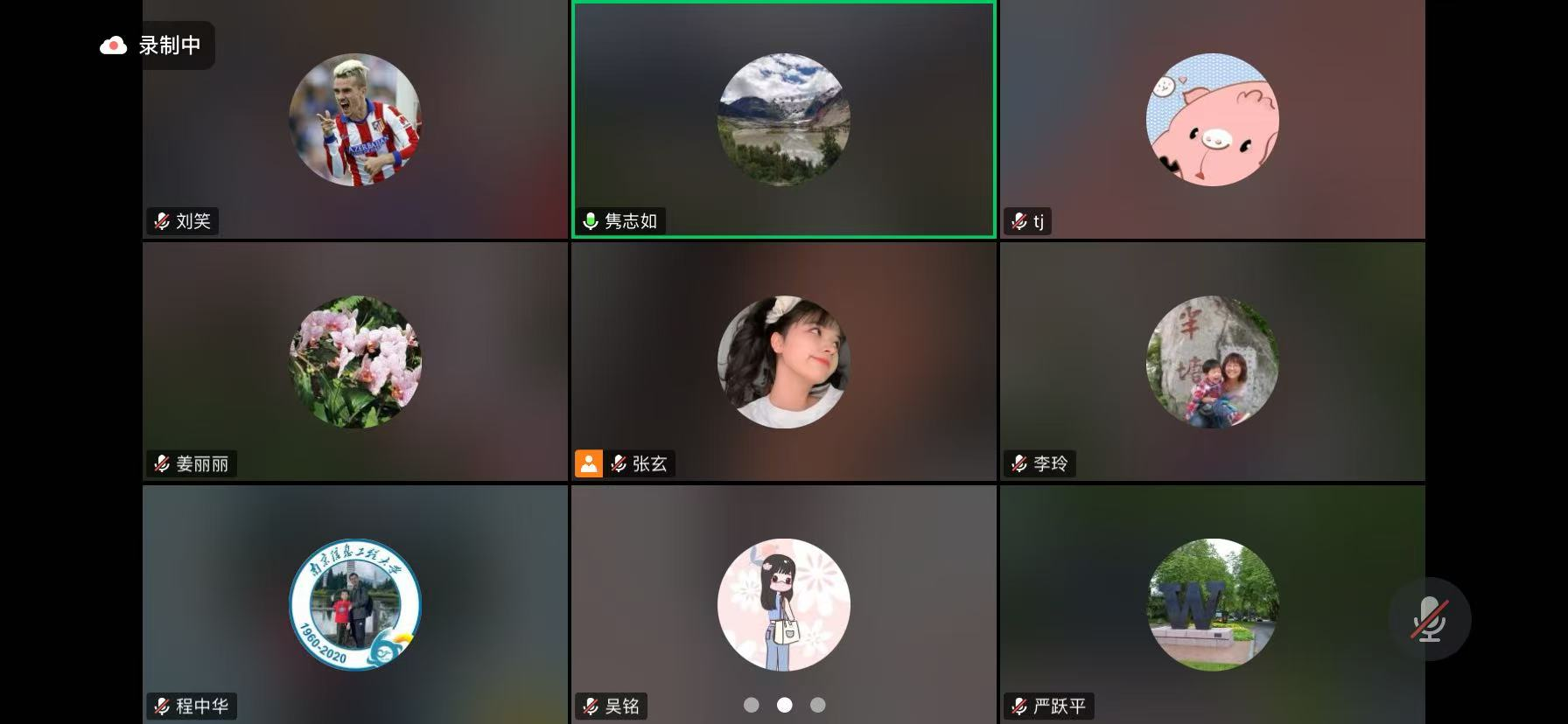The image size is (1568, 724).
Task: Open host 张玄's participant tile
Action: point(783,361)
